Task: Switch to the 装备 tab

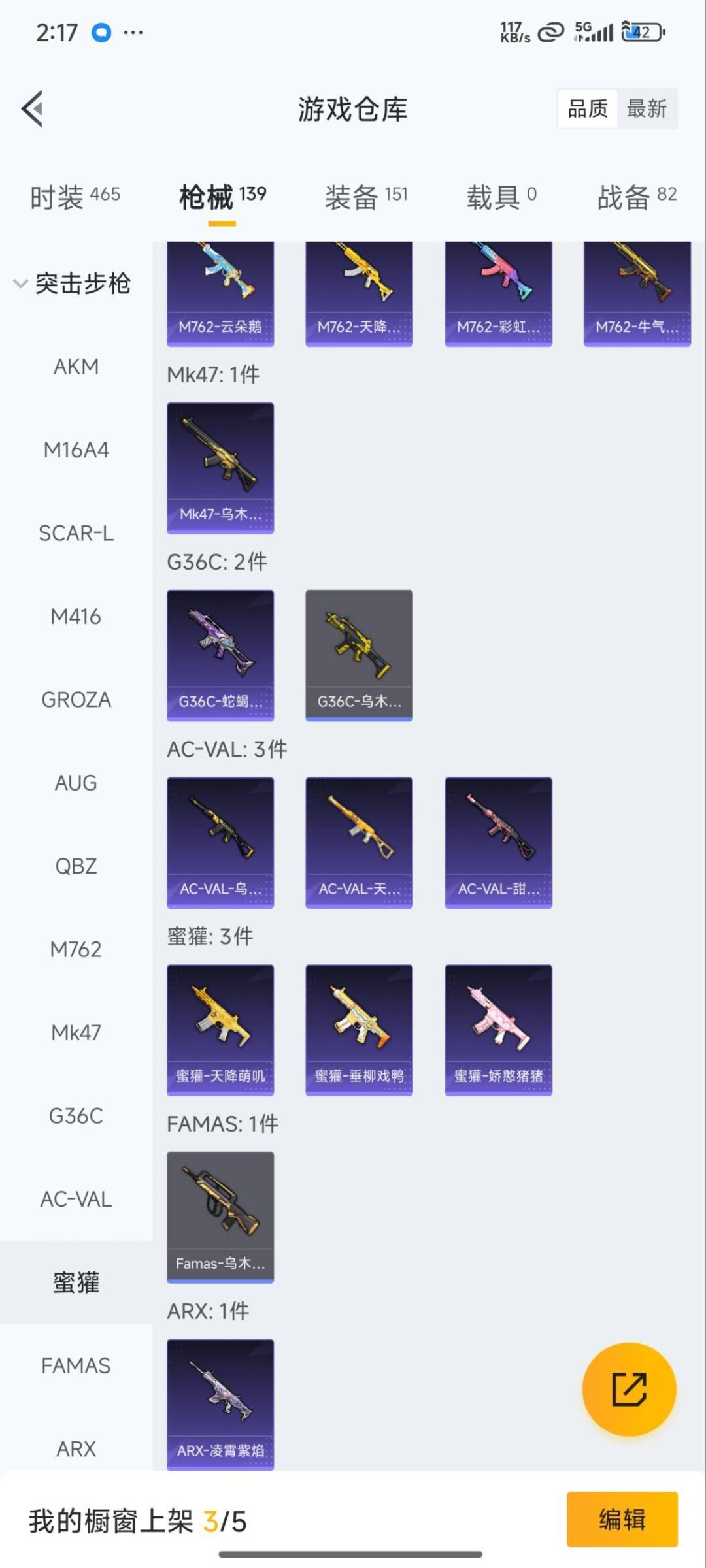Action: [366, 197]
